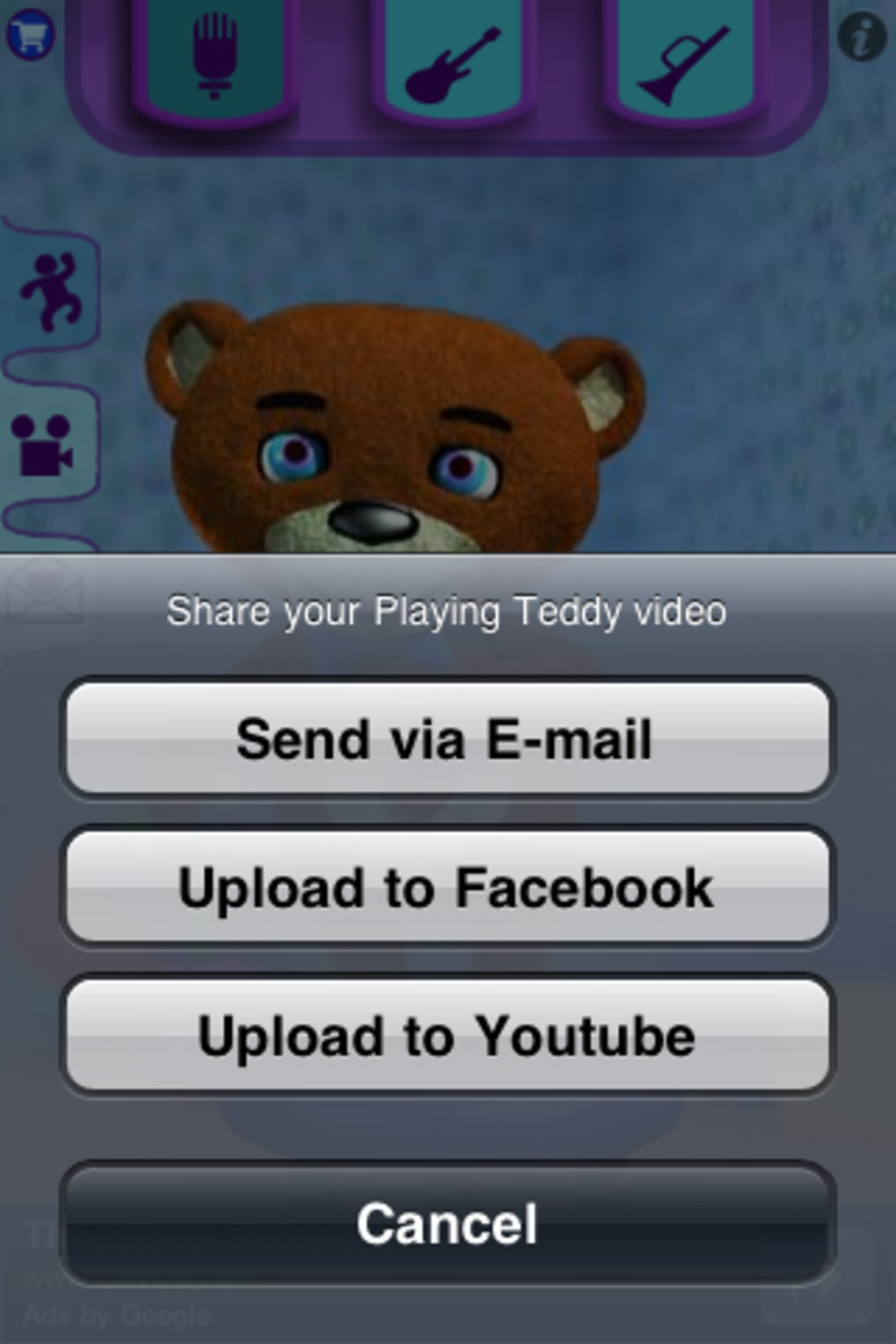Tap the video camera icon
This screenshot has width=896, height=1344.
[44, 444]
